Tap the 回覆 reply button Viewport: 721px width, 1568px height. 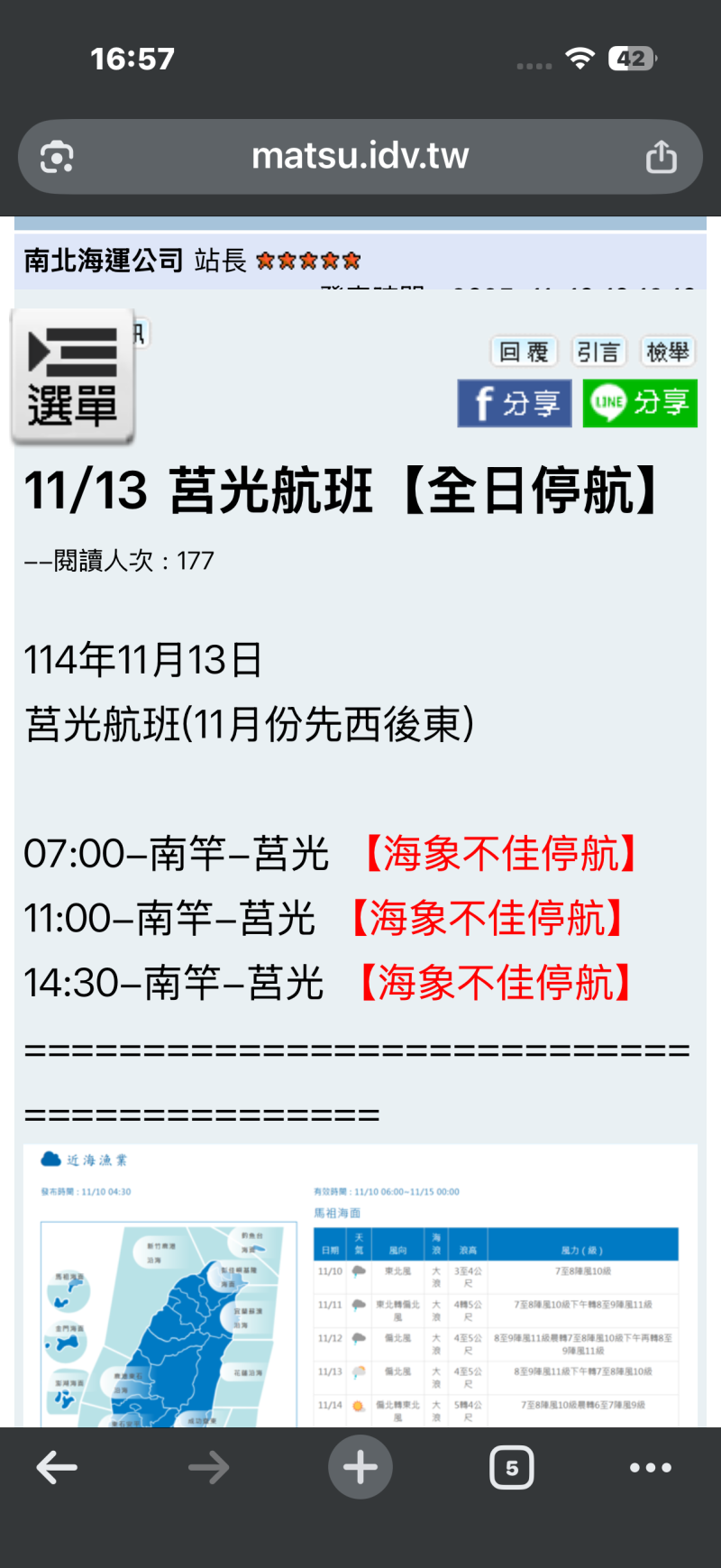tap(524, 352)
